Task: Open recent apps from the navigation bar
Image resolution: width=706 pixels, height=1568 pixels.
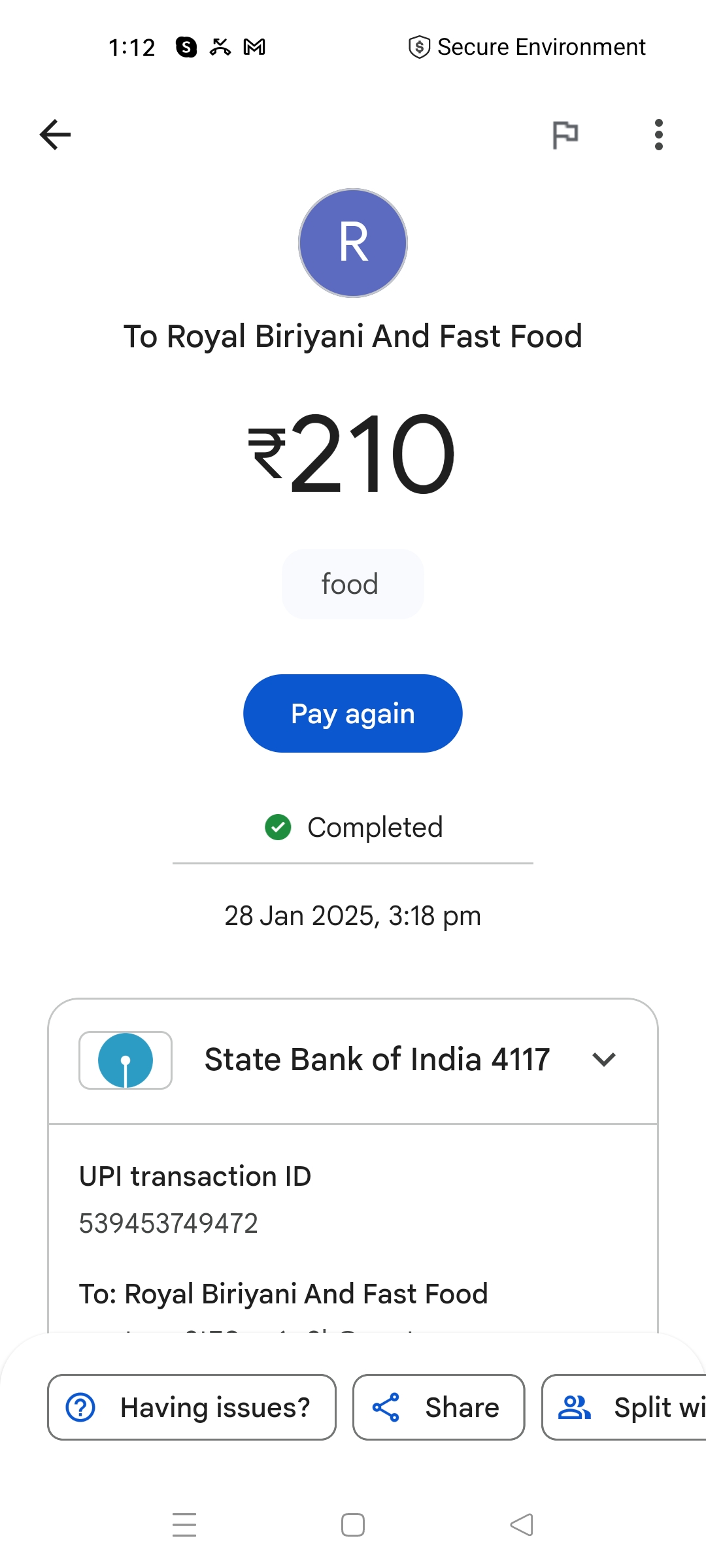Action: 184,1525
